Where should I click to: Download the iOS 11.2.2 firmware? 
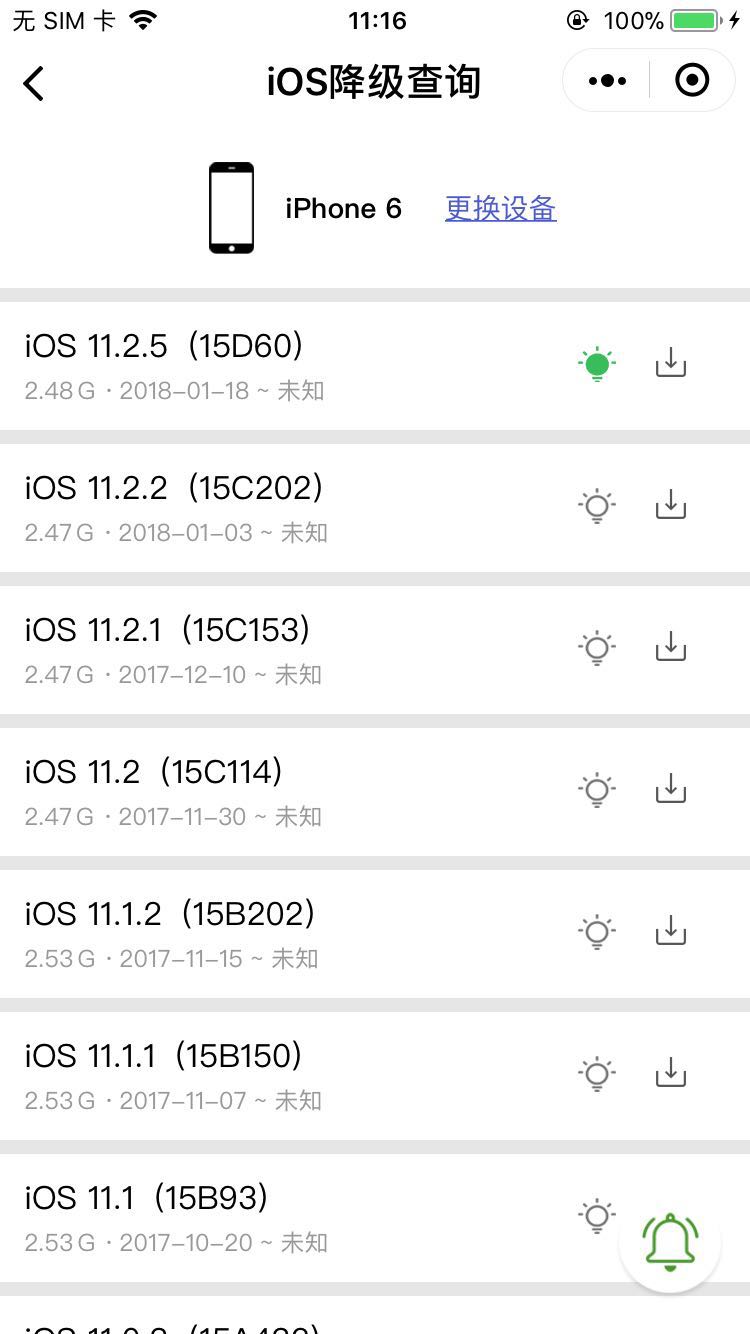tap(671, 505)
